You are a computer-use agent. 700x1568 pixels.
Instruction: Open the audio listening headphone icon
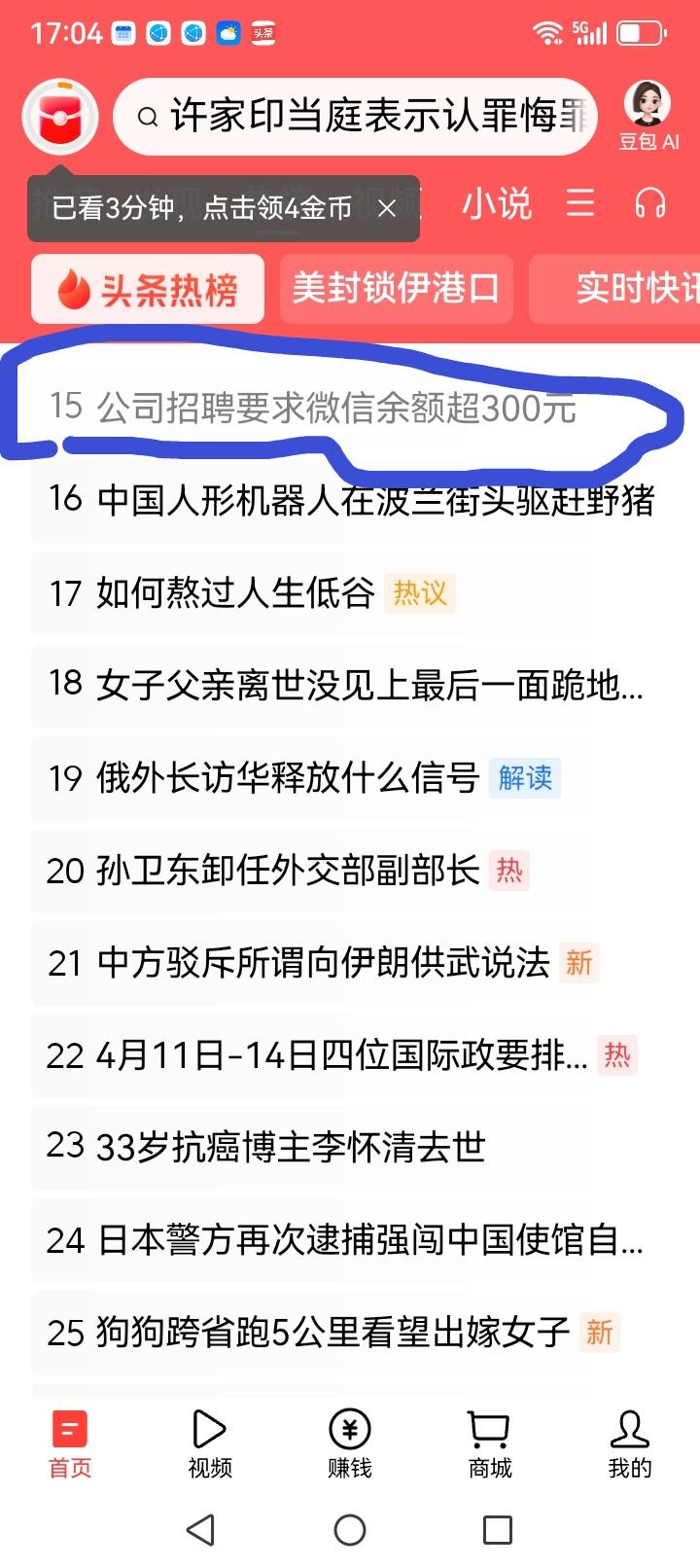click(x=649, y=203)
